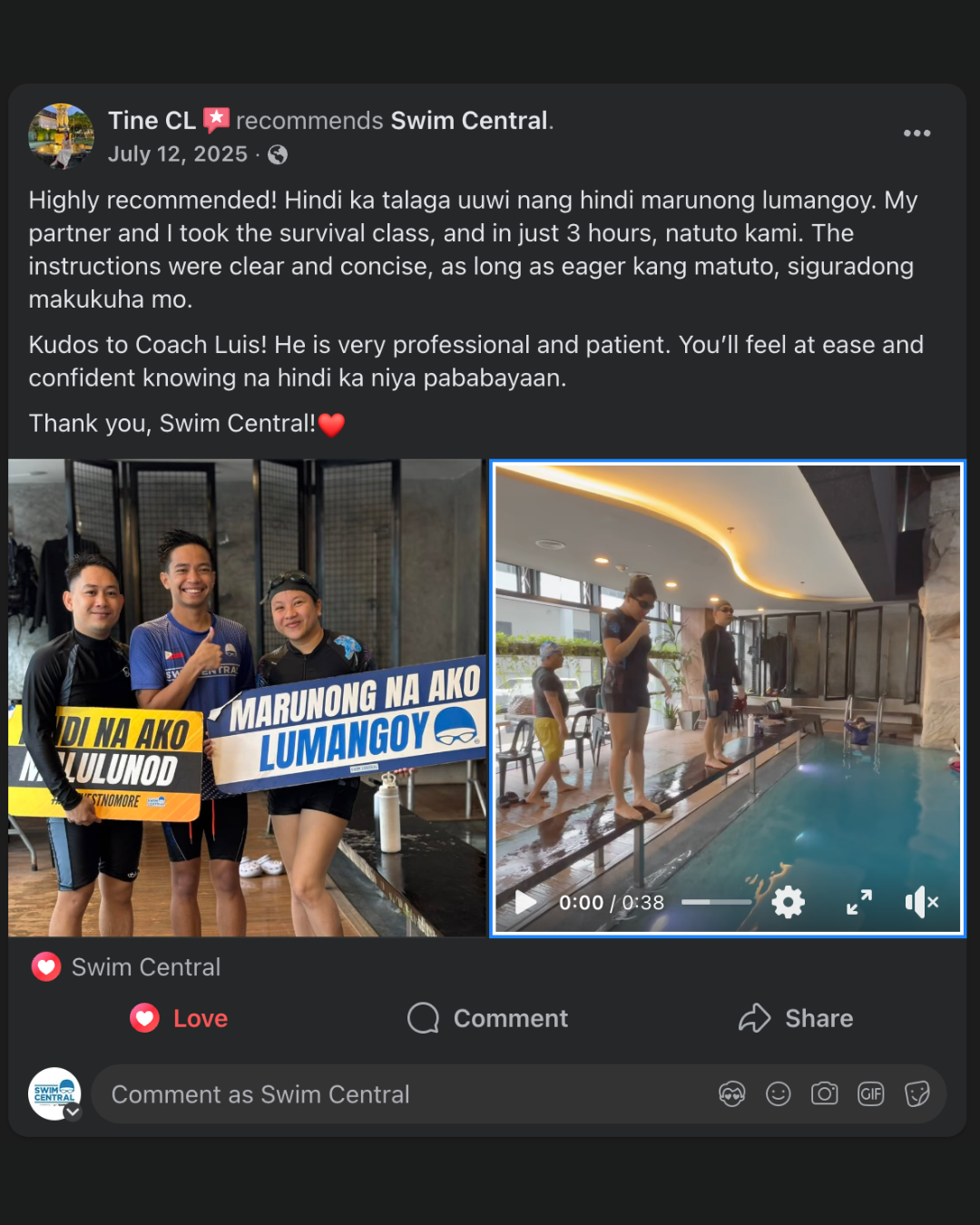Open the post options menu
Viewport: 980px width, 1225px height.
pos(916,133)
